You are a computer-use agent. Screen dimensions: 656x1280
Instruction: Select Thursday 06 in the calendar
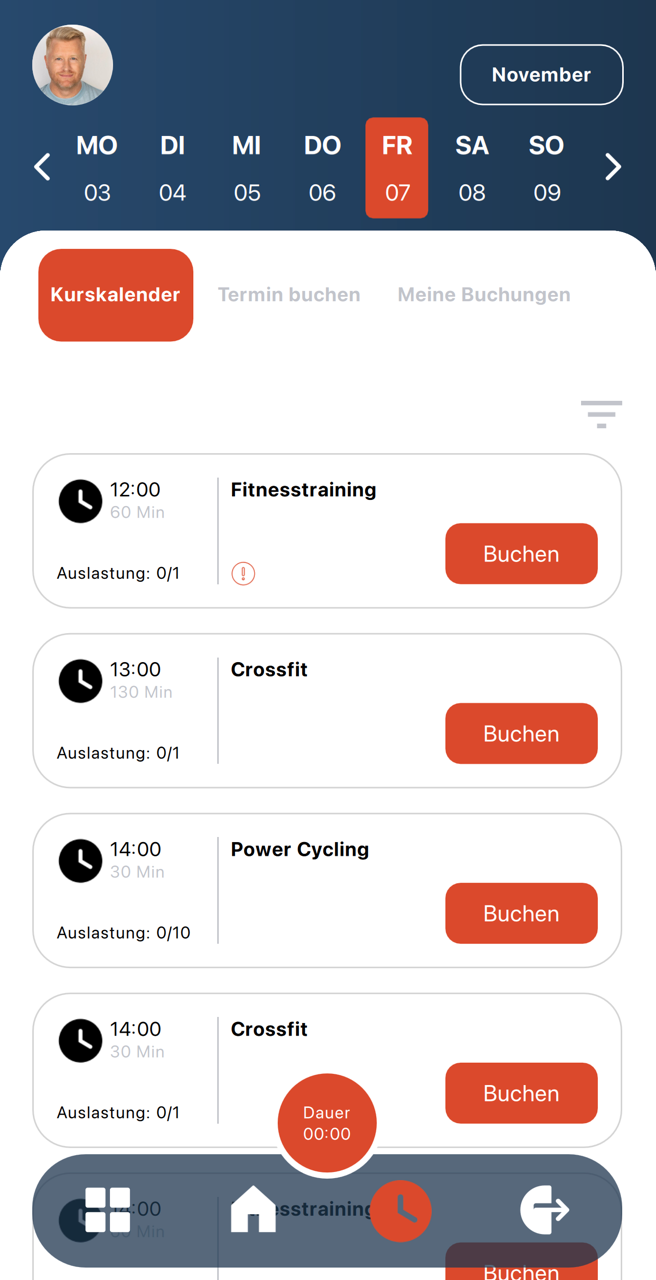tap(322, 168)
